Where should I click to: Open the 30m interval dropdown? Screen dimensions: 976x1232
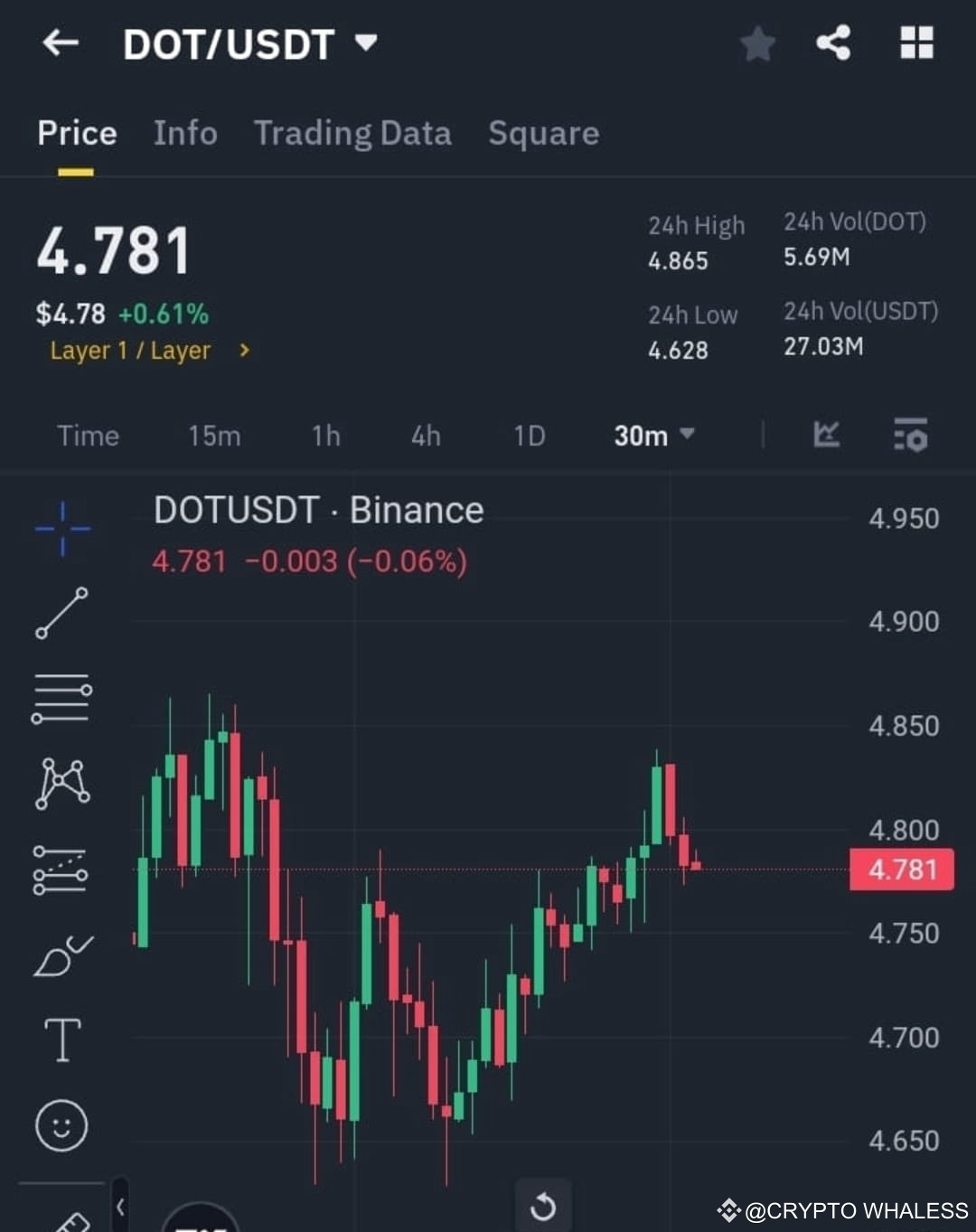[x=652, y=436]
